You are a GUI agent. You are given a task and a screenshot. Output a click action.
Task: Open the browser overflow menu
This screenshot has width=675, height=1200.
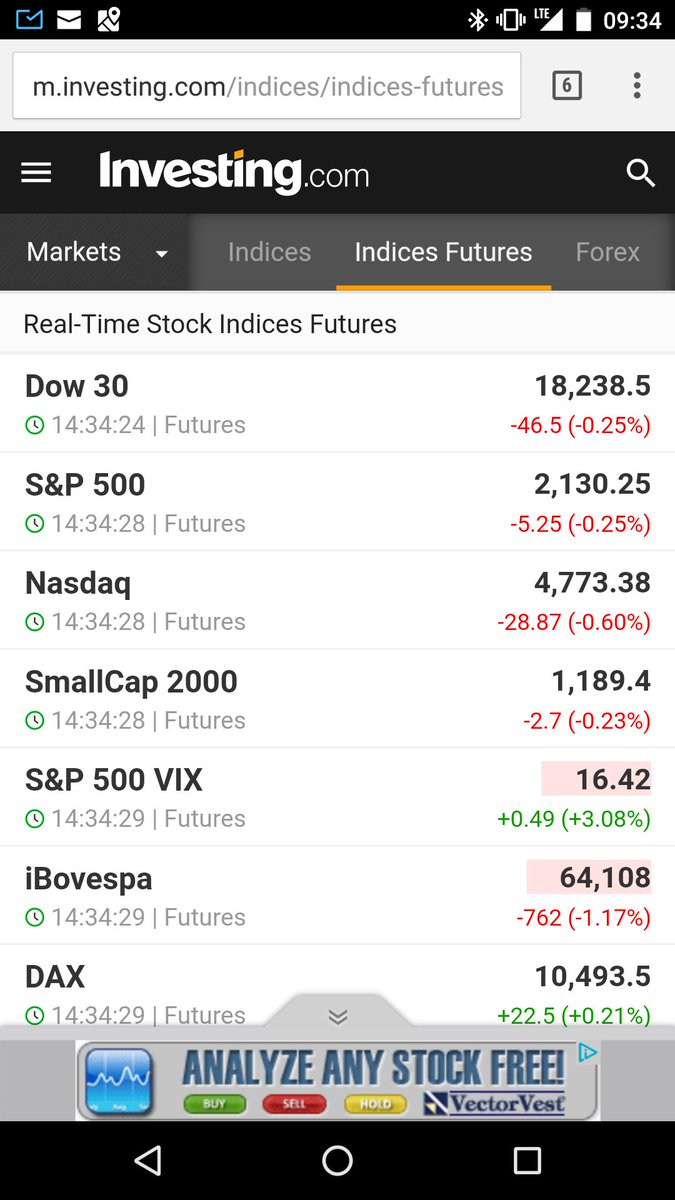(637, 86)
